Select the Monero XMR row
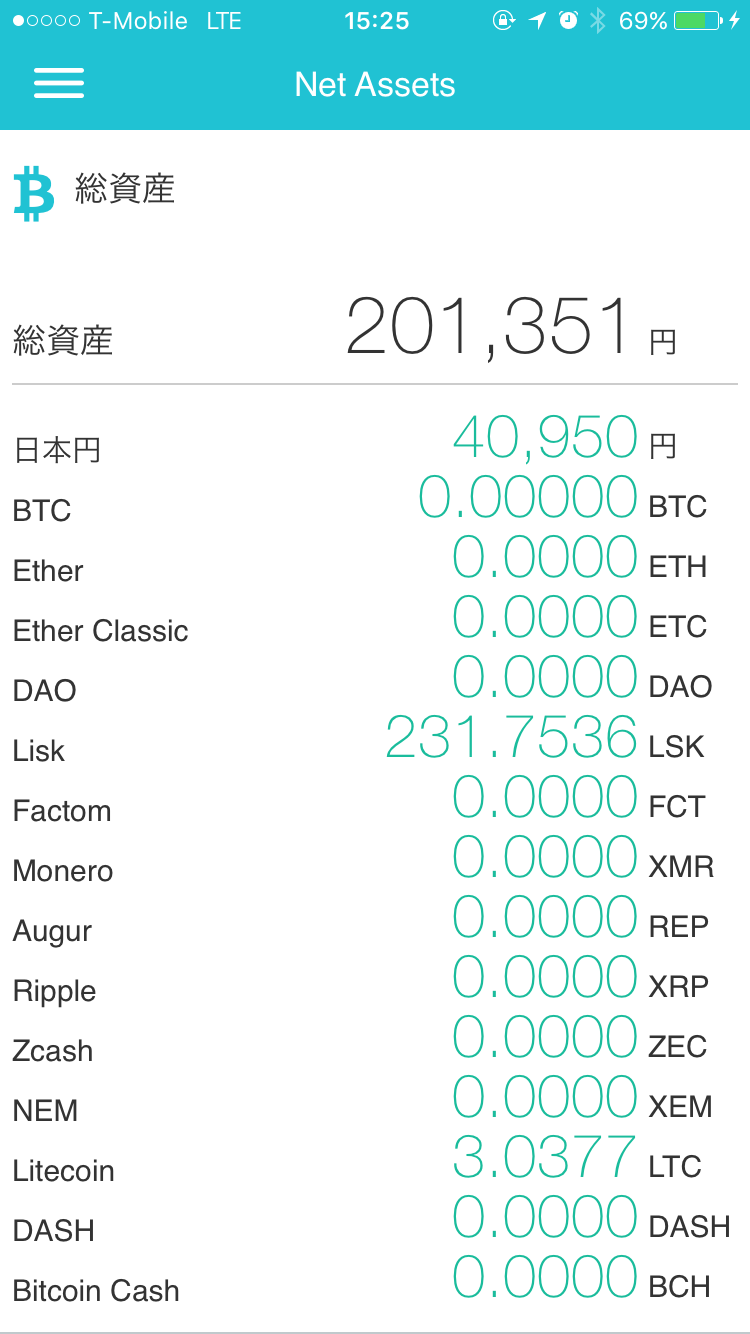Screen dimensions: 750x1334 375,865
